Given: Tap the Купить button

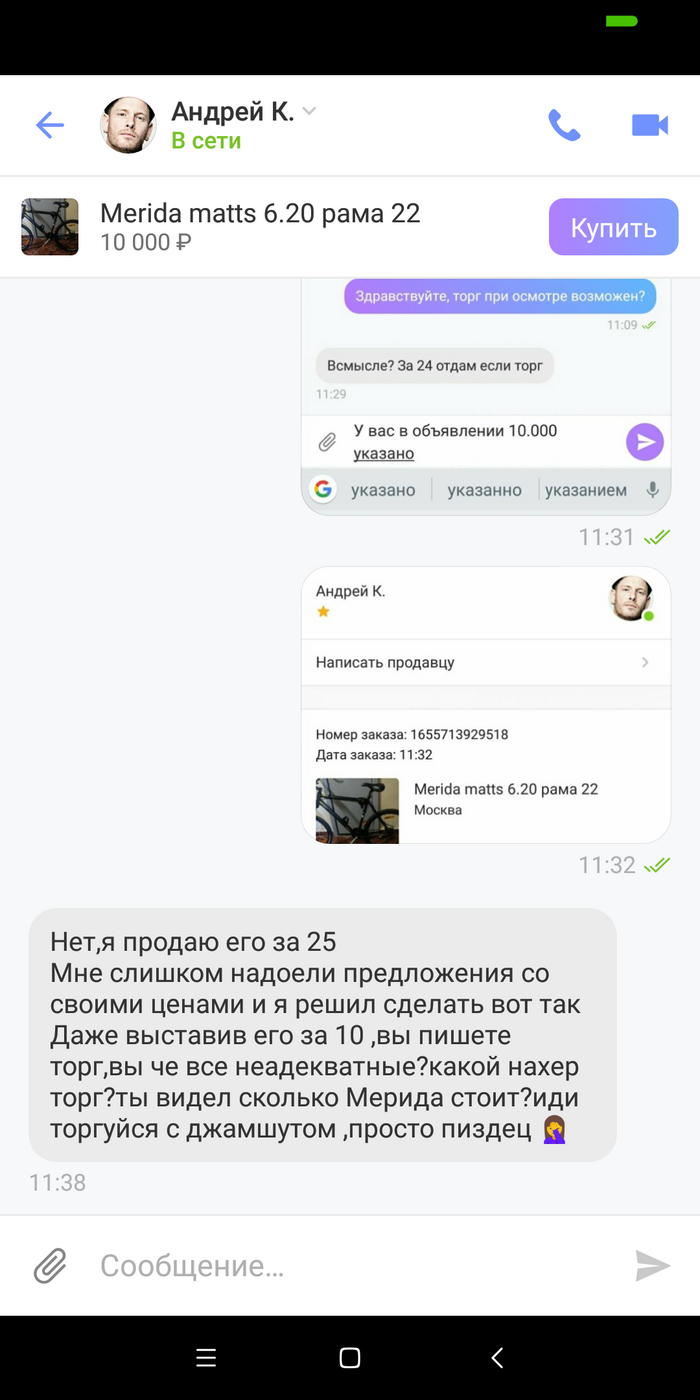Looking at the screenshot, I should [x=613, y=227].
